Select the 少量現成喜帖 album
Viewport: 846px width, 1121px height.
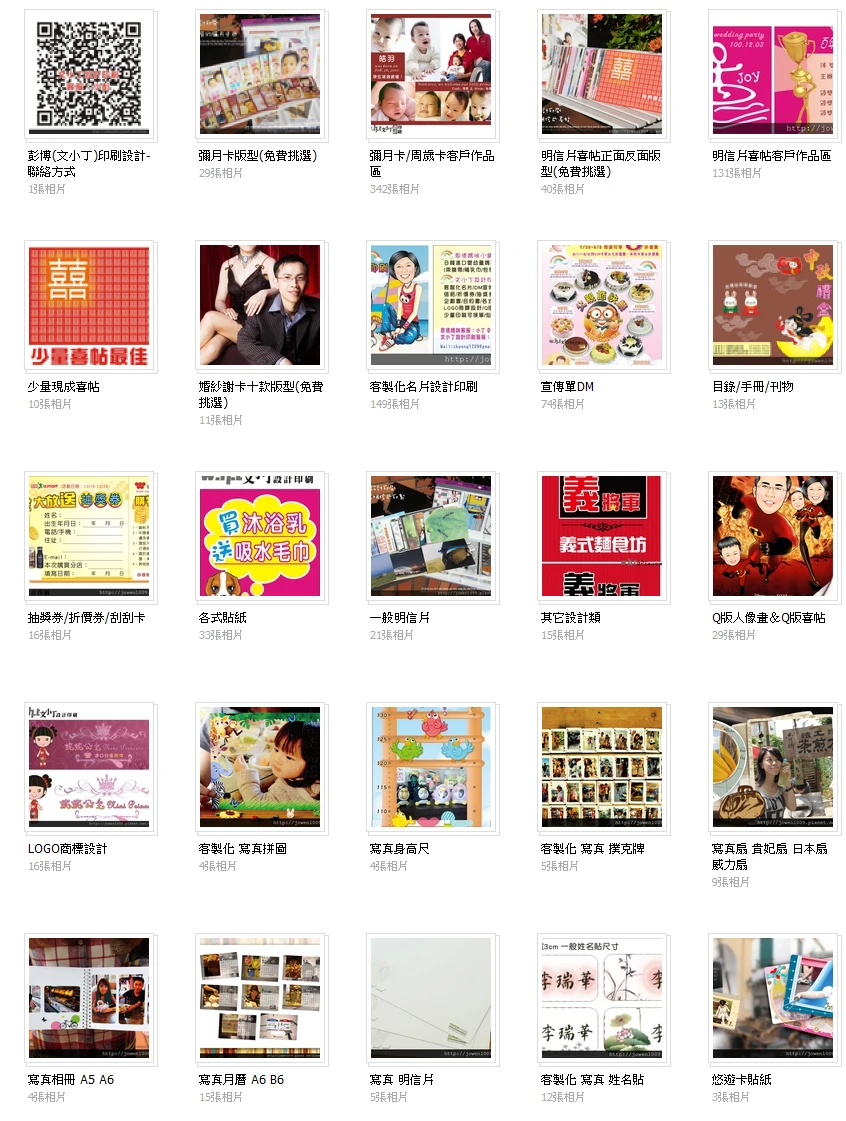point(89,305)
